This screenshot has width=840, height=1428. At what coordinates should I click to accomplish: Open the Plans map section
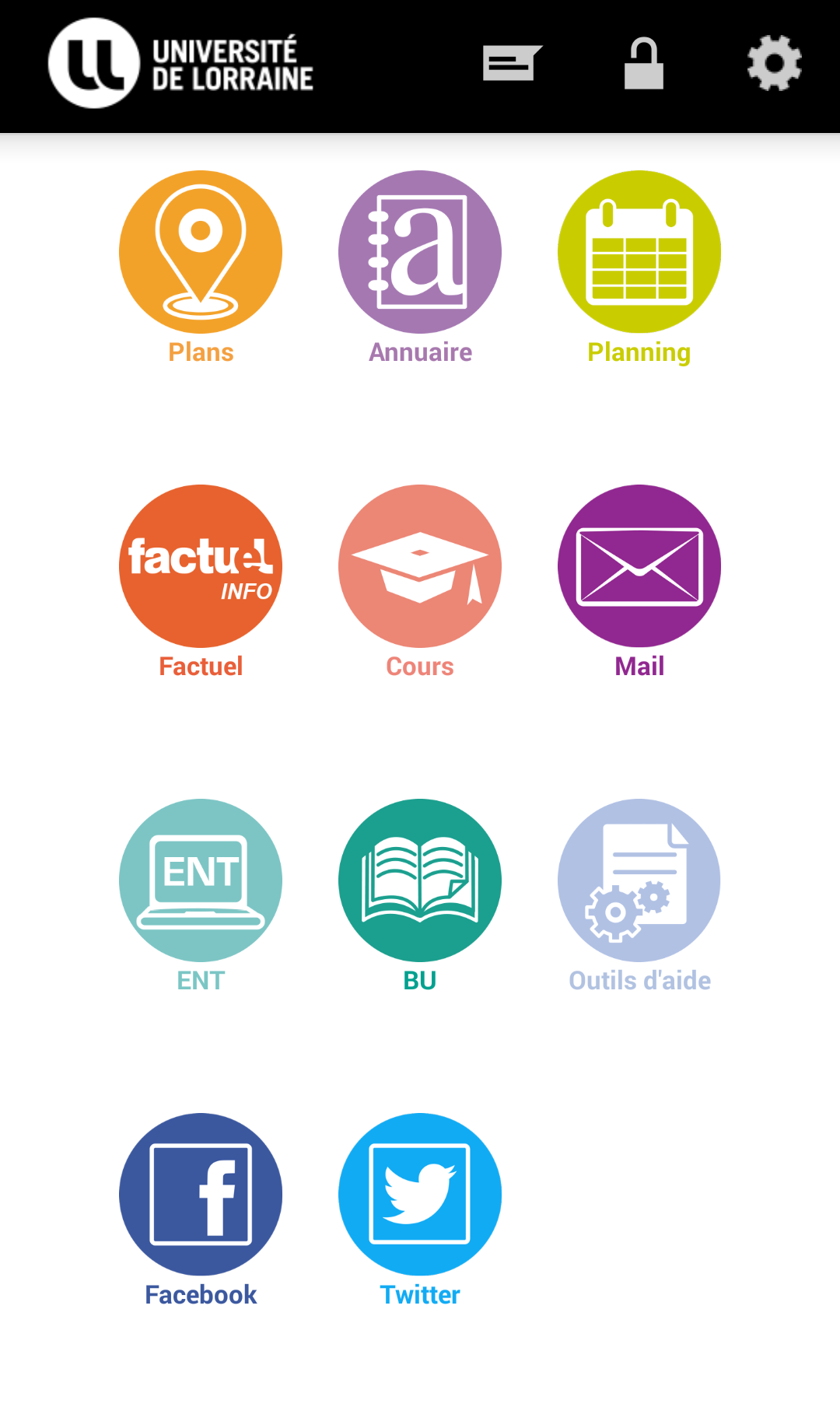[201, 252]
